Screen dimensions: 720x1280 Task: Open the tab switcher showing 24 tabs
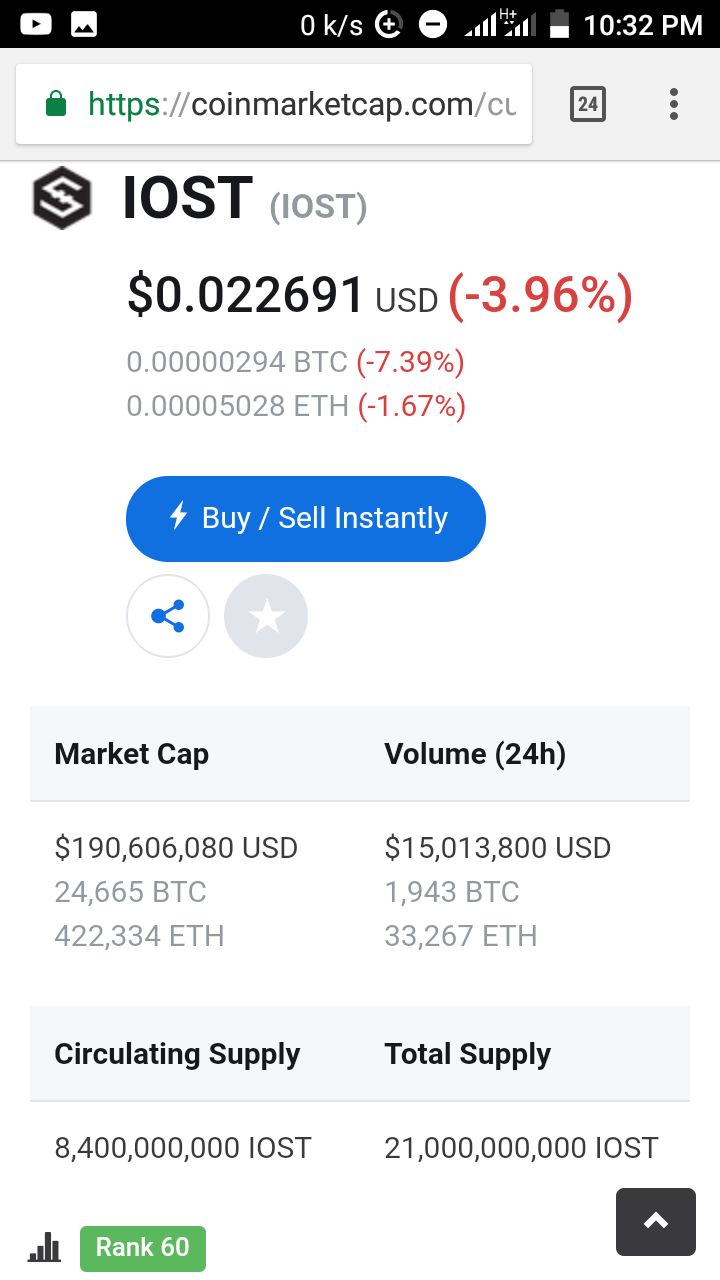tap(587, 104)
